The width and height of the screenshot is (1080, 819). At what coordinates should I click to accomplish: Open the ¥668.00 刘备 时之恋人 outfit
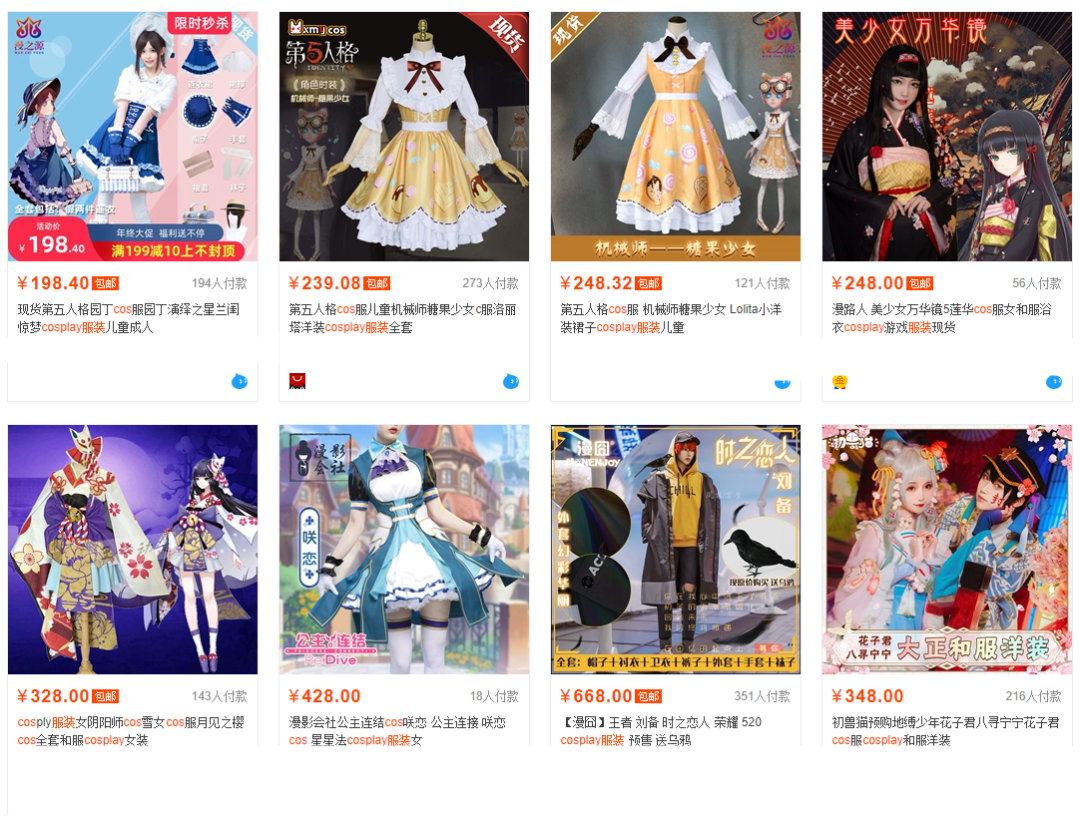[x=675, y=549]
